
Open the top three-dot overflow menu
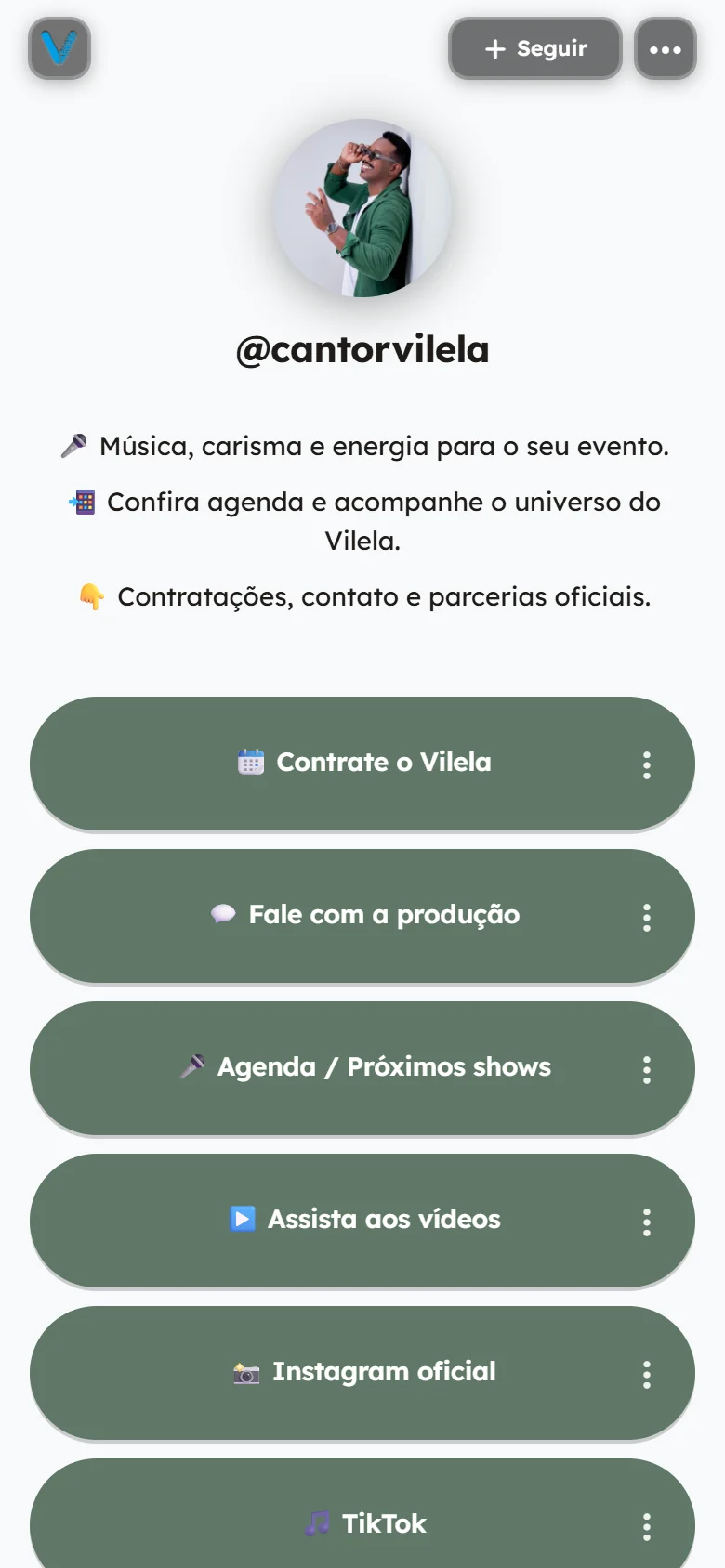pyautogui.click(x=666, y=48)
